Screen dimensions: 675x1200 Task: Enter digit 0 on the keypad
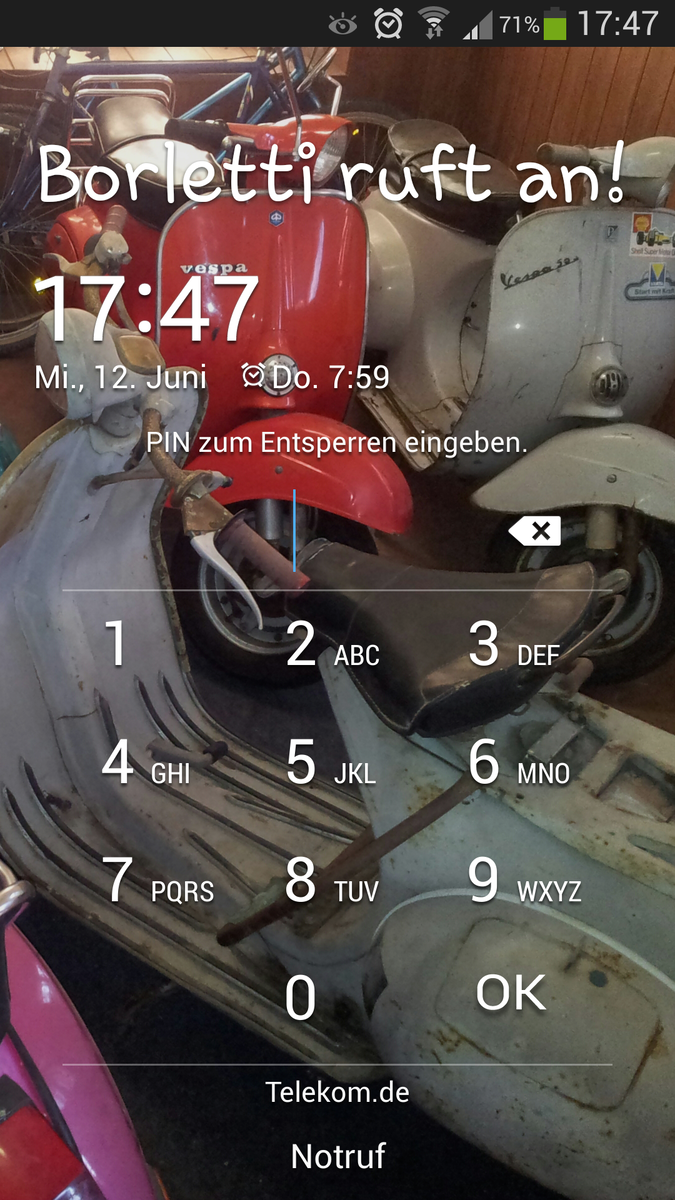click(x=300, y=998)
